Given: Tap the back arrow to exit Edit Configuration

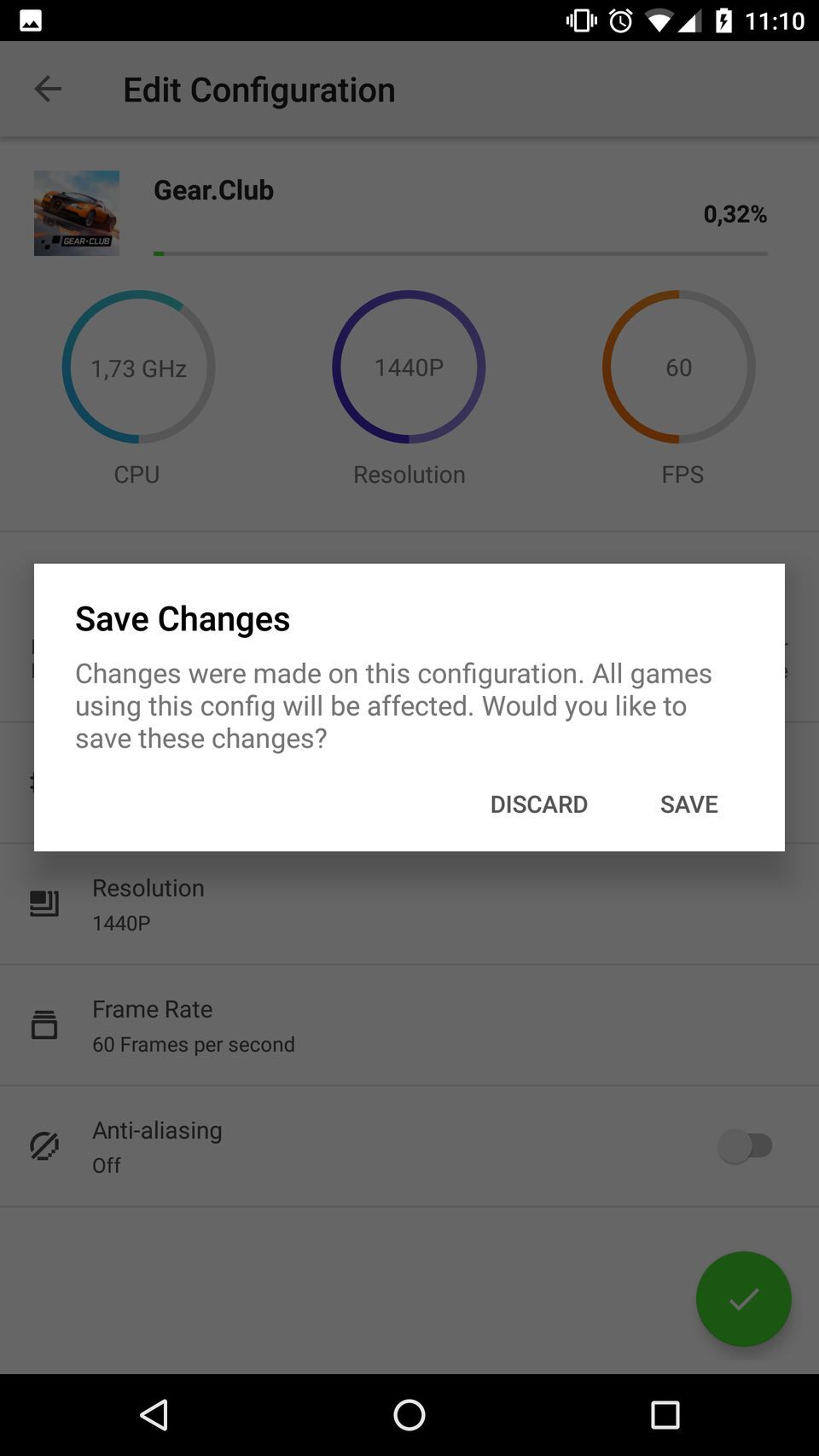Looking at the screenshot, I should (48, 89).
